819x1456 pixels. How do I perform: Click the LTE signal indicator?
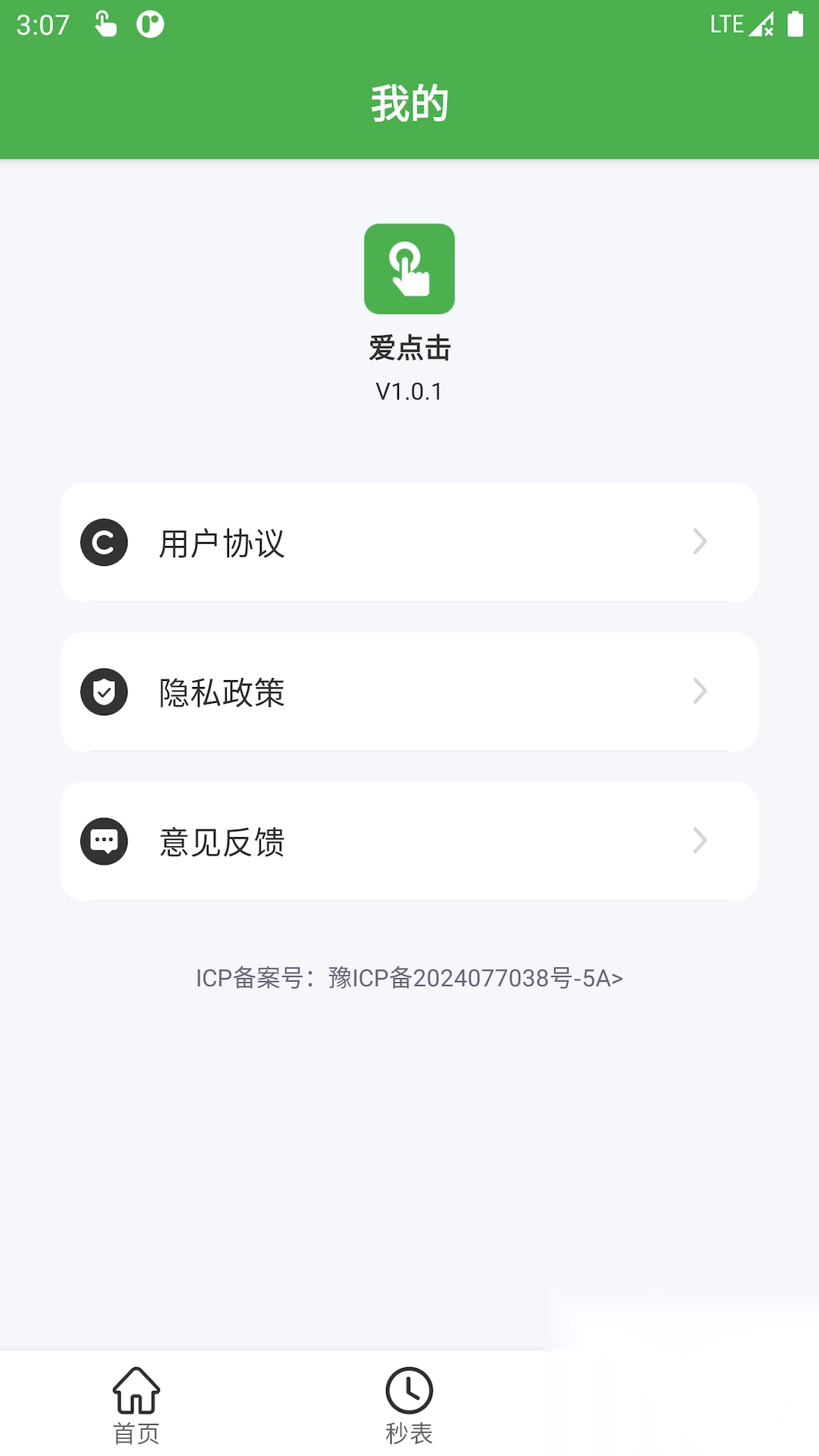click(726, 23)
